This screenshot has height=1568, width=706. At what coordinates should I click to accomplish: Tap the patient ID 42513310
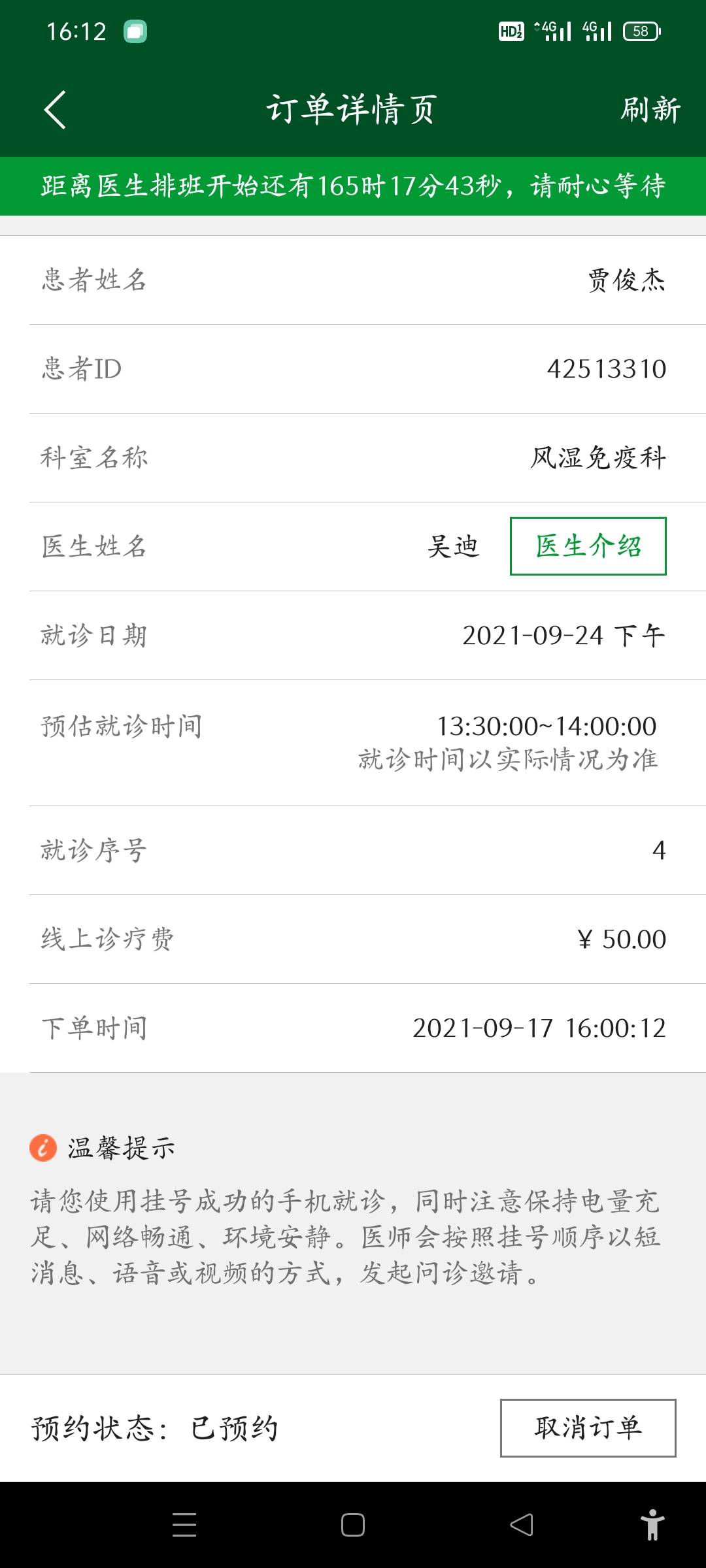point(606,369)
